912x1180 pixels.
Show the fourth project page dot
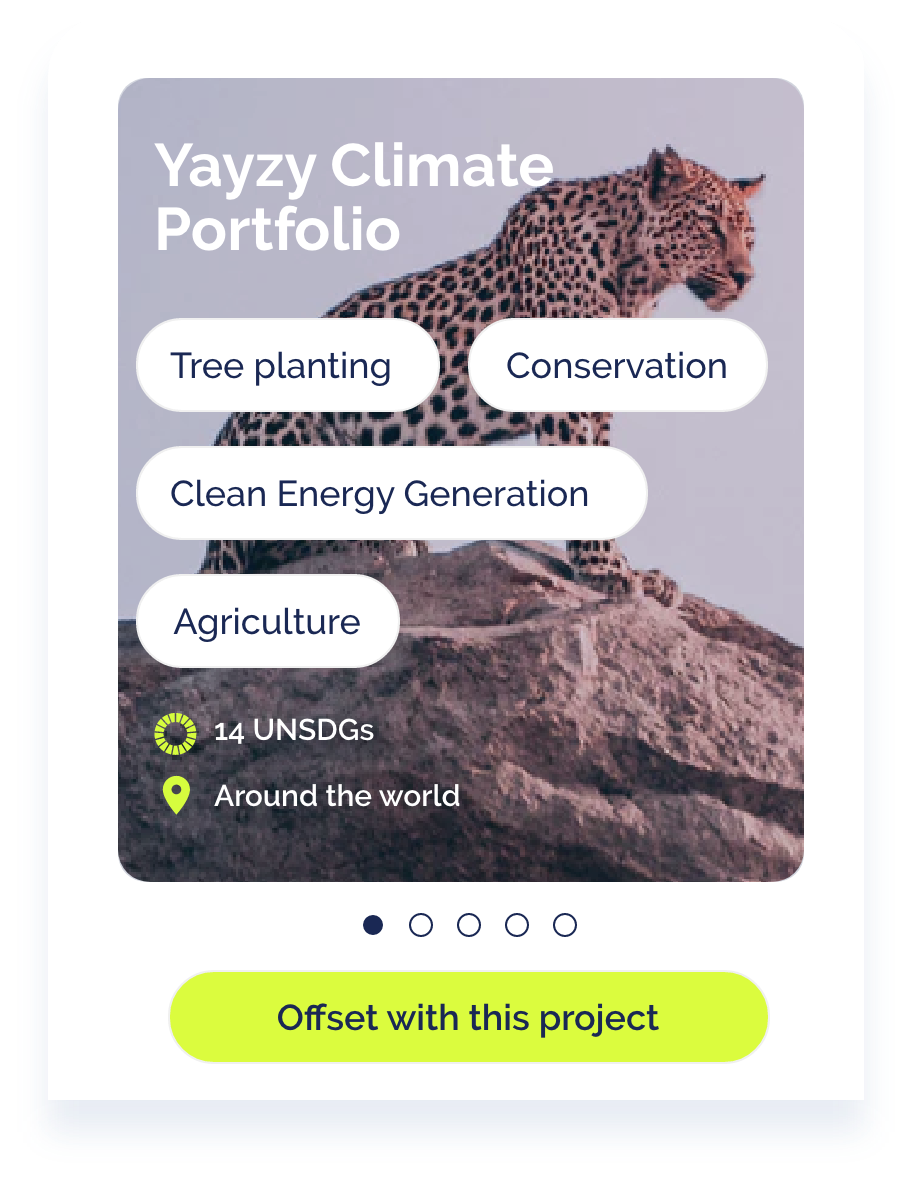point(517,925)
